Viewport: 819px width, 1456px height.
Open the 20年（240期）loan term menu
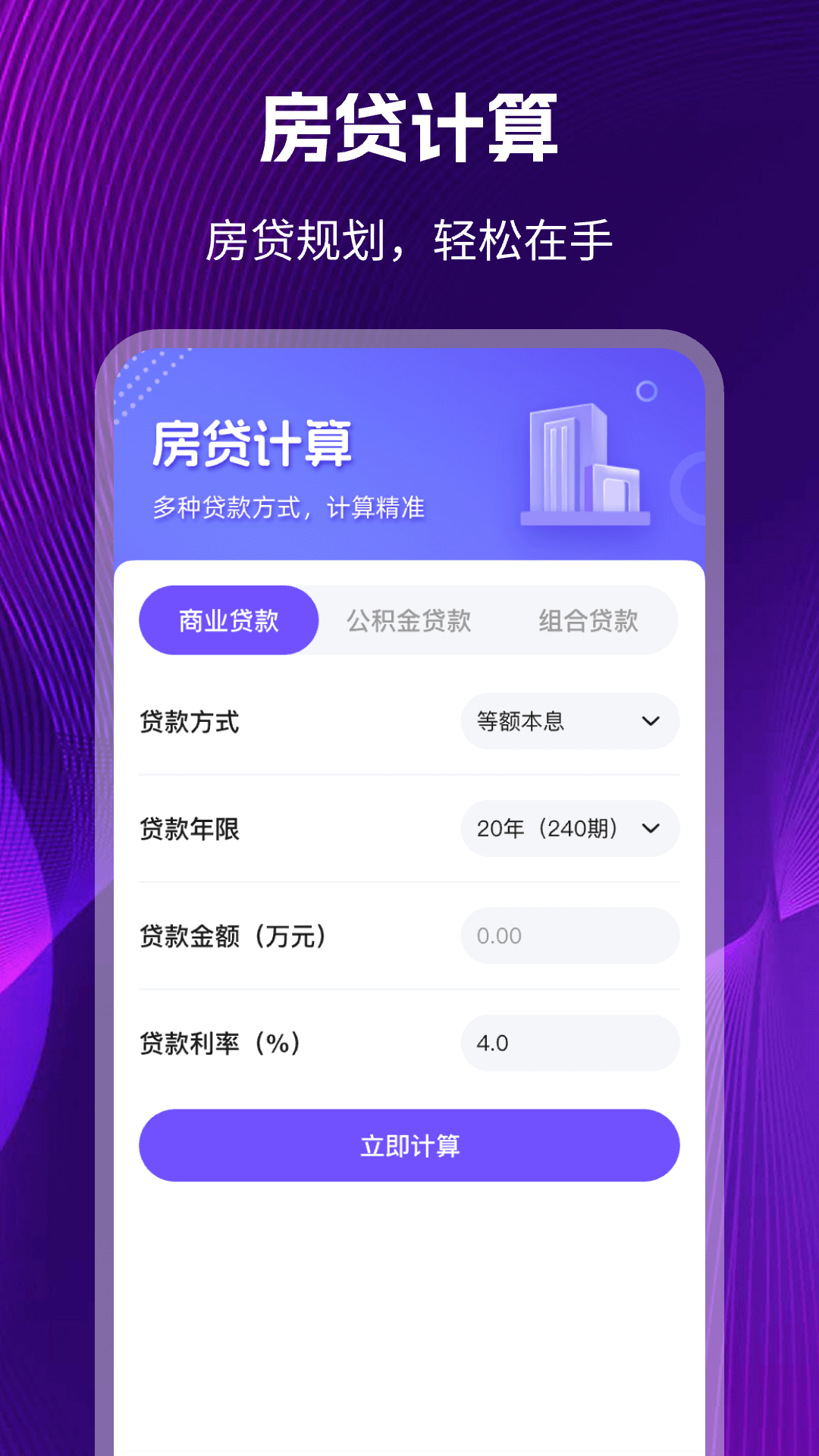570,830
